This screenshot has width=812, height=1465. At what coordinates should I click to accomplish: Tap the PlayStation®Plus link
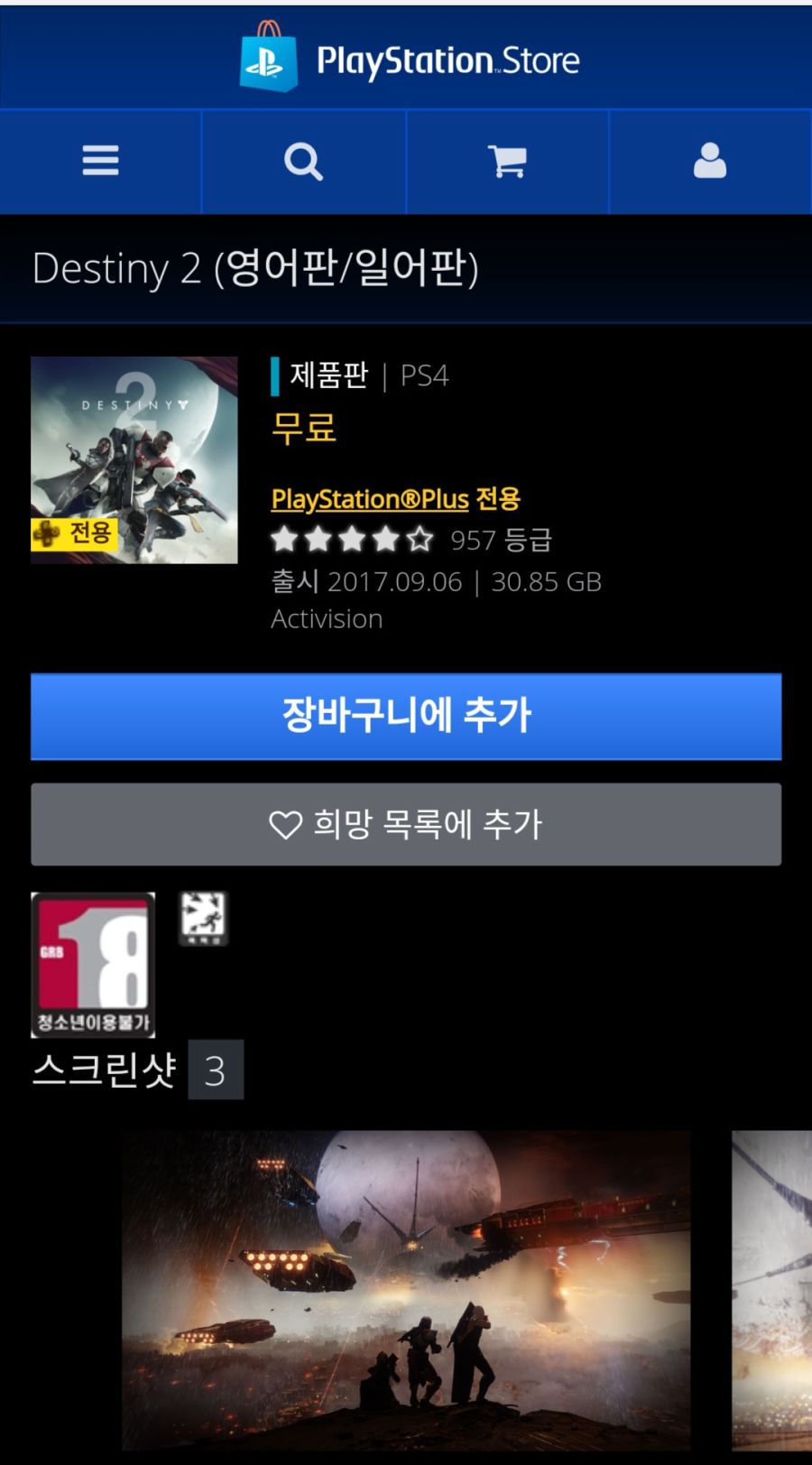click(x=370, y=499)
